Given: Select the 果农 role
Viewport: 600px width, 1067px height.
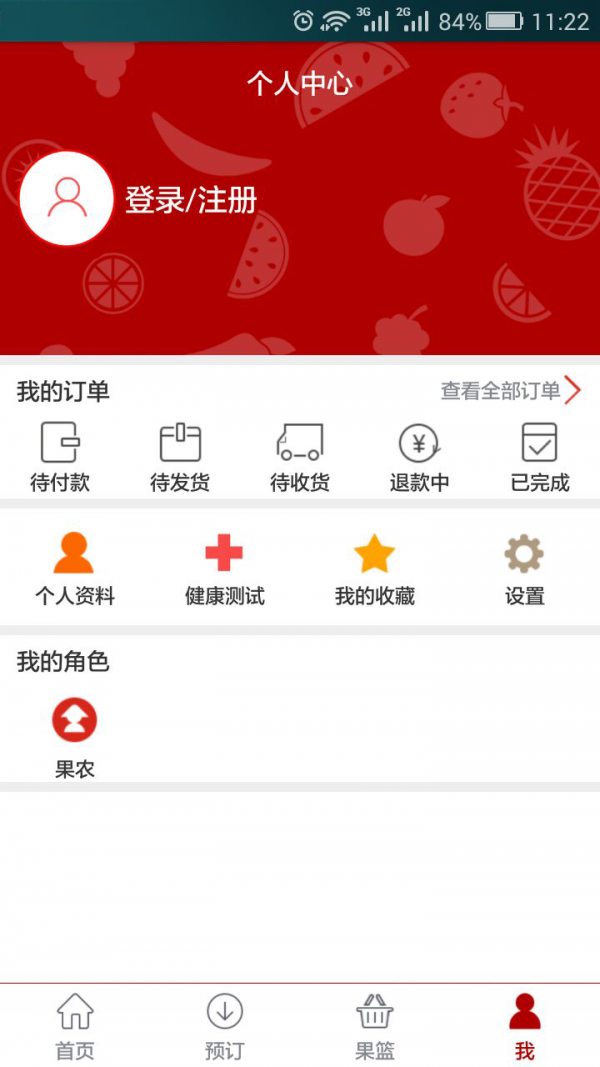Looking at the screenshot, I should point(75,737).
